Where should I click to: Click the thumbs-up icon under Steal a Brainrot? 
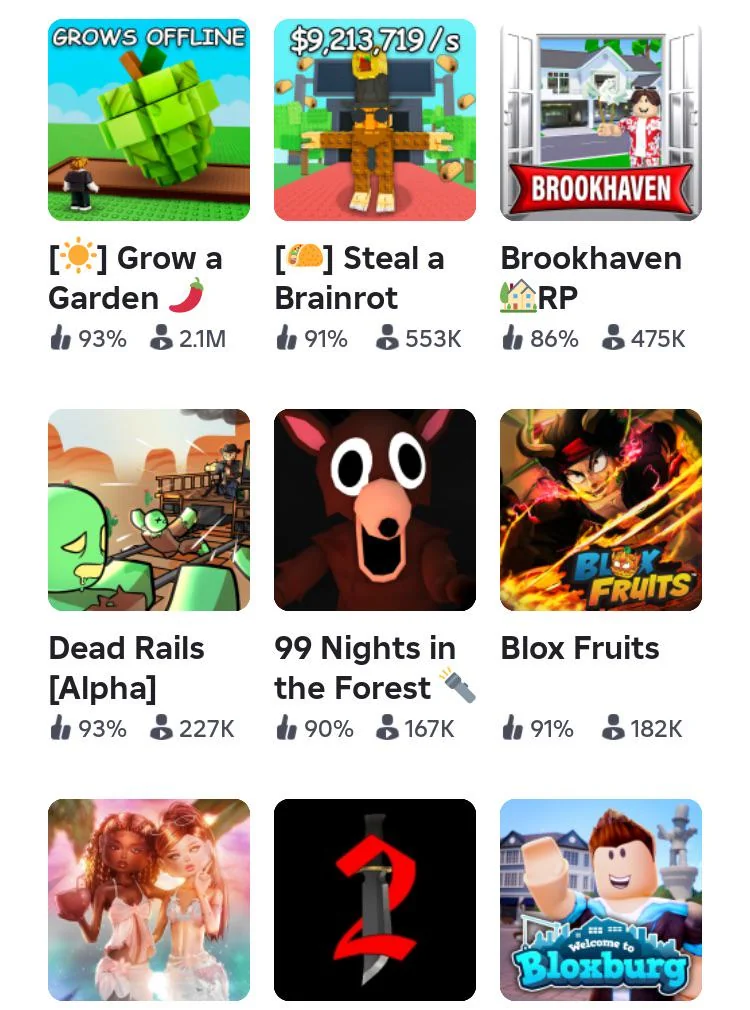click(x=287, y=338)
